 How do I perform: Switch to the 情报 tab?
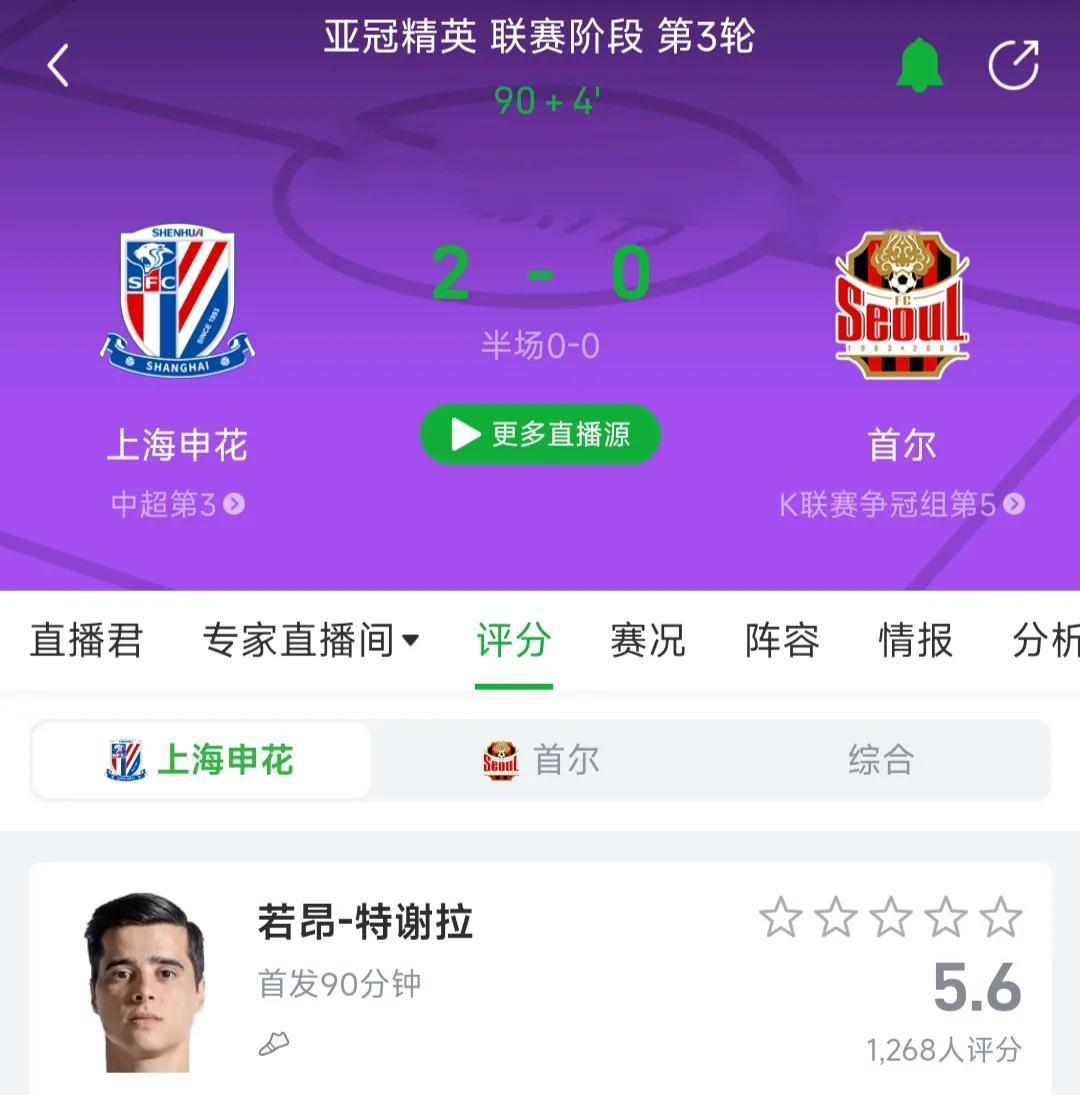coord(915,640)
